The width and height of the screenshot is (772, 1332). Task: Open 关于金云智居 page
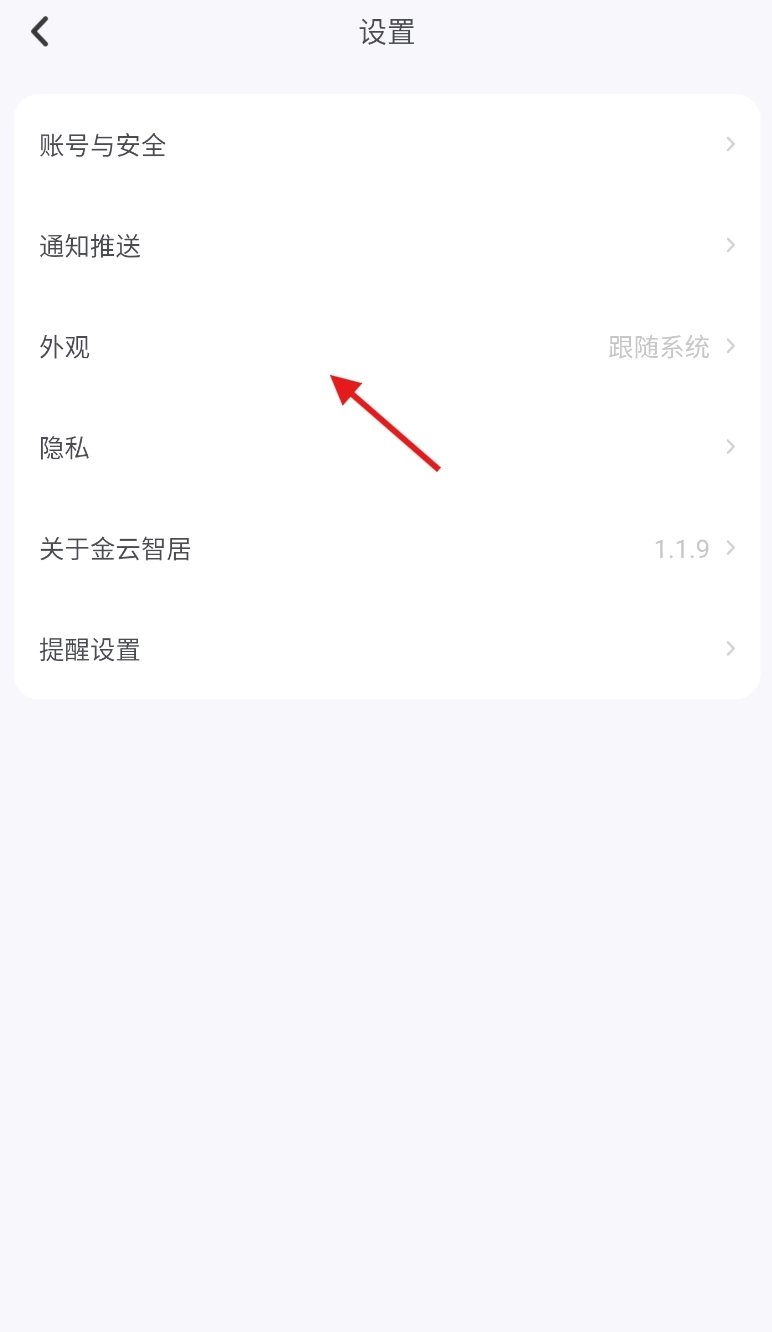[386, 549]
